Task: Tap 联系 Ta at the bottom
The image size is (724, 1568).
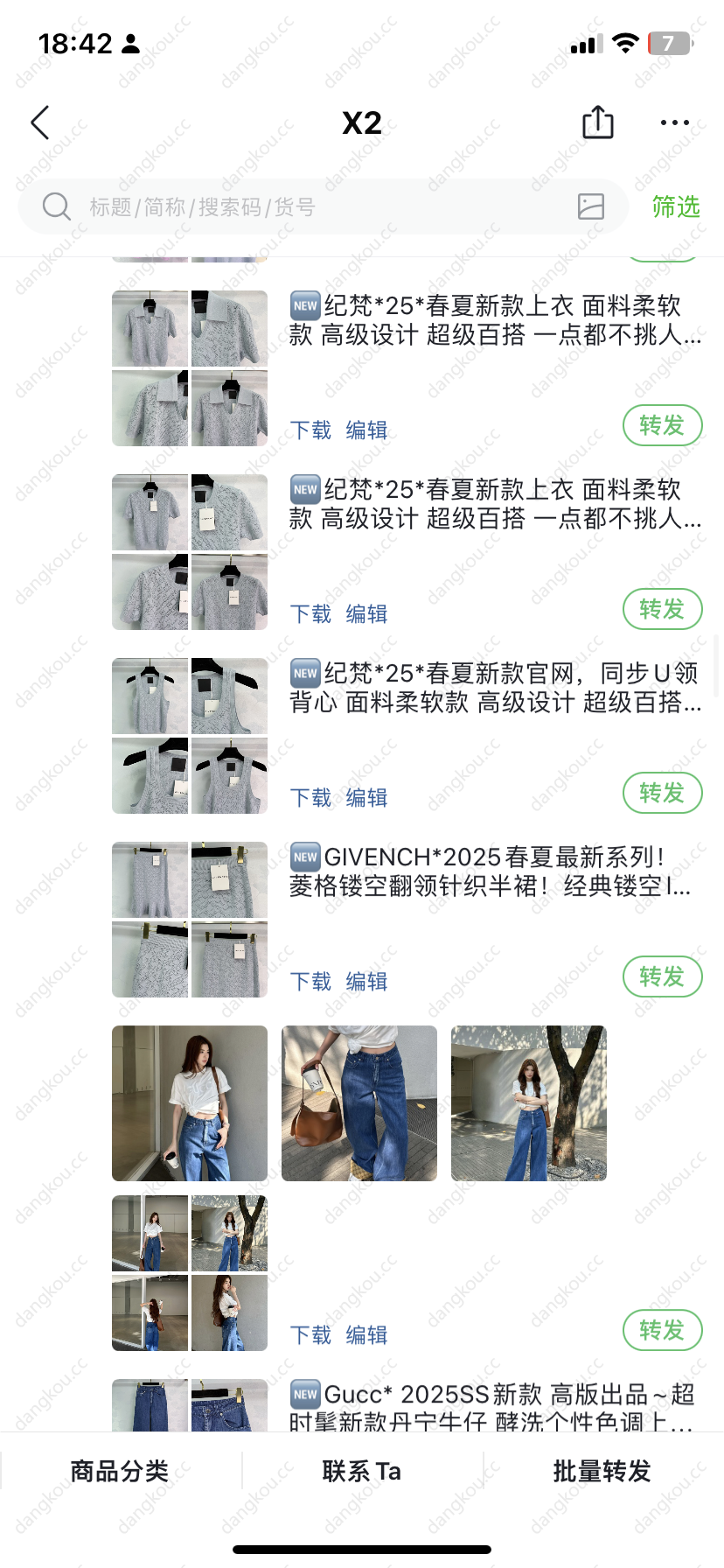Action: 362,1471
